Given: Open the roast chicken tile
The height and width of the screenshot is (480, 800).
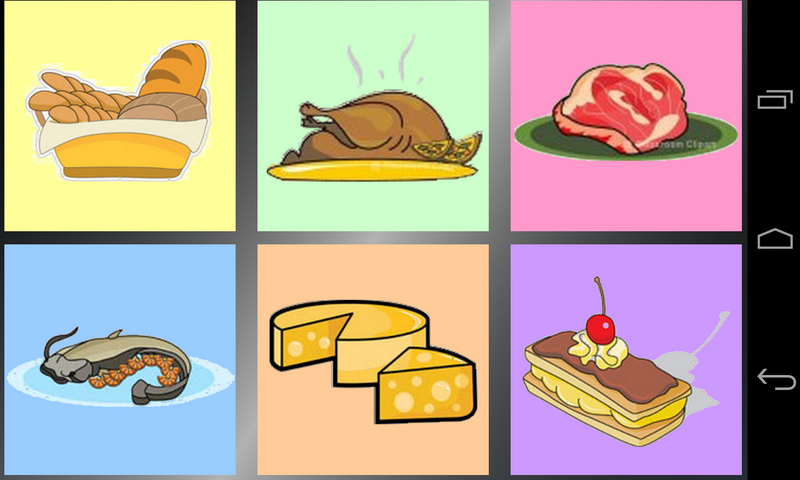Looking at the screenshot, I should coord(373,116).
